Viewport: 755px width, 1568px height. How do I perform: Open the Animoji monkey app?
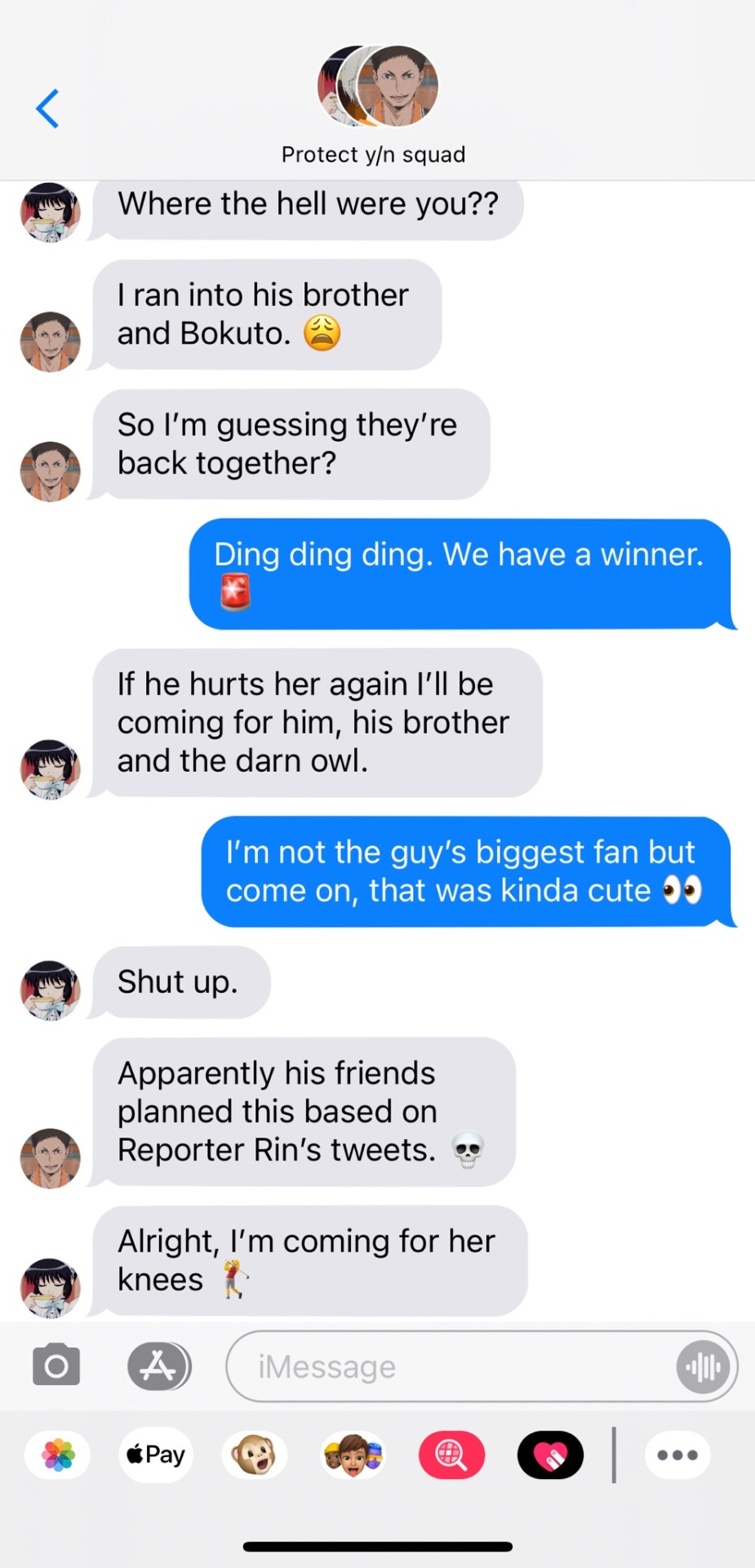coord(255,1454)
